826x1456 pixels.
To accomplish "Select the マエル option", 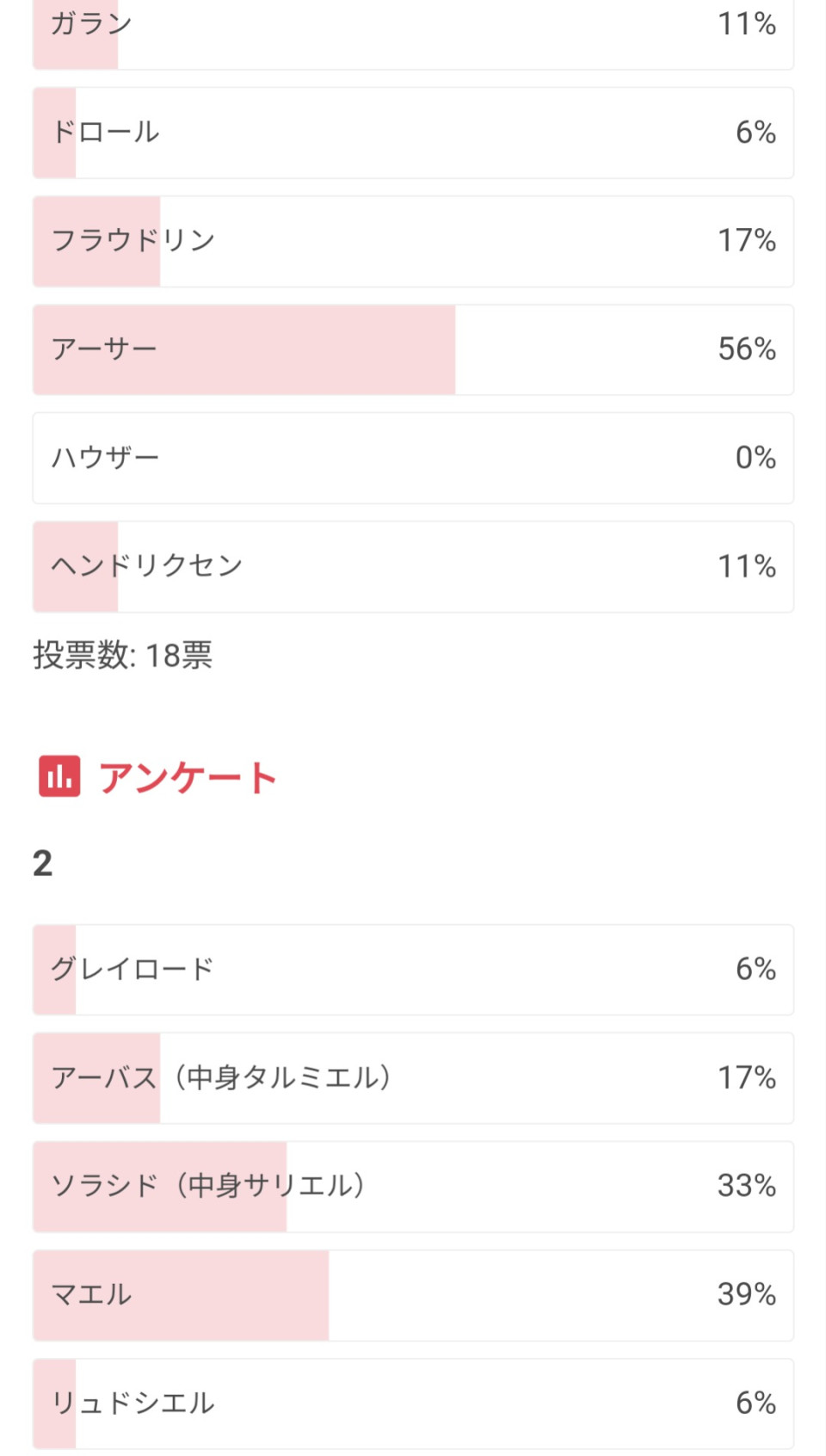I will 413,1295.
